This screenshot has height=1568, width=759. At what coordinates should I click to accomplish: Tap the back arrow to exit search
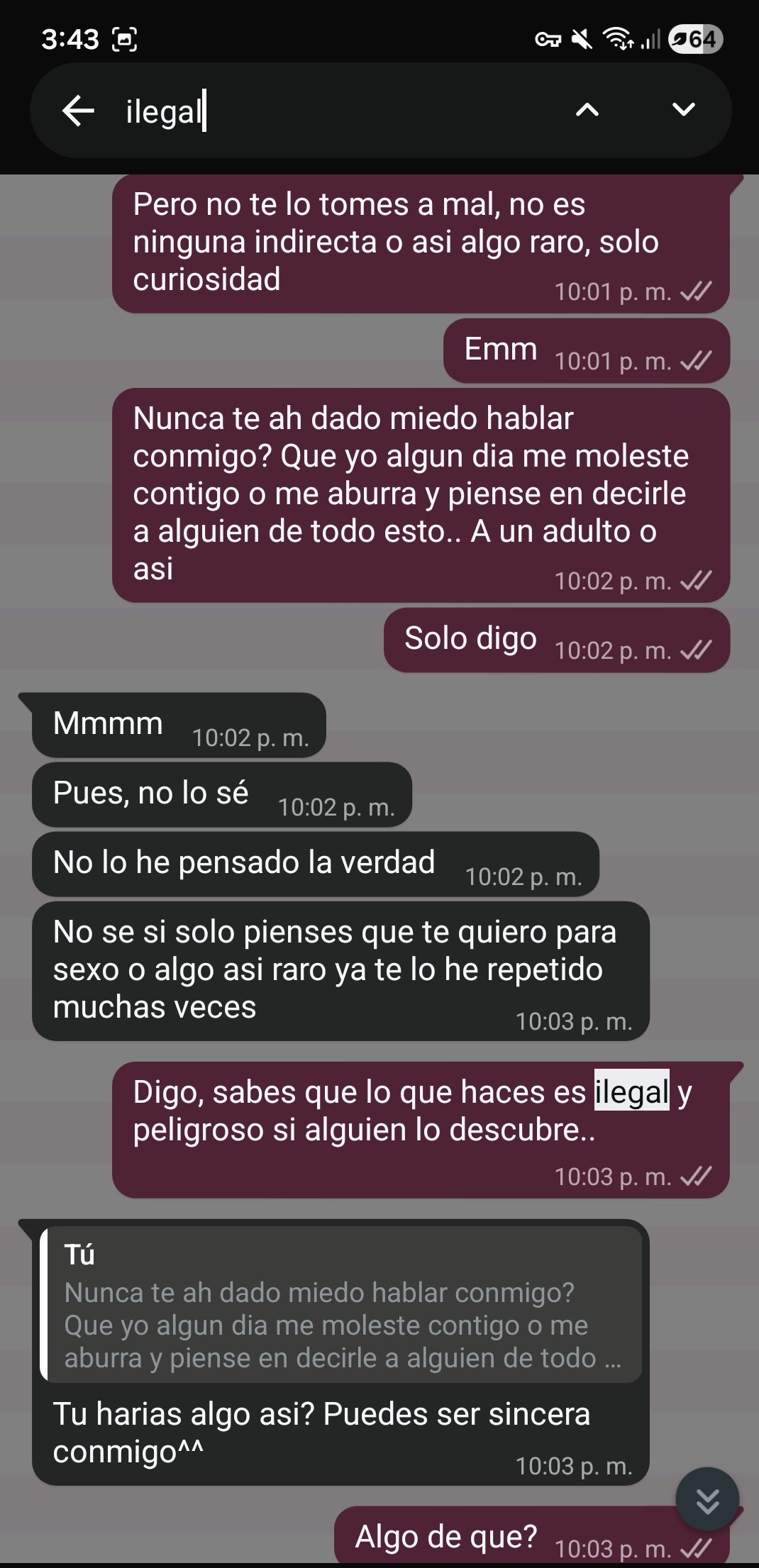pyautogui.click(x=78, y=111)
